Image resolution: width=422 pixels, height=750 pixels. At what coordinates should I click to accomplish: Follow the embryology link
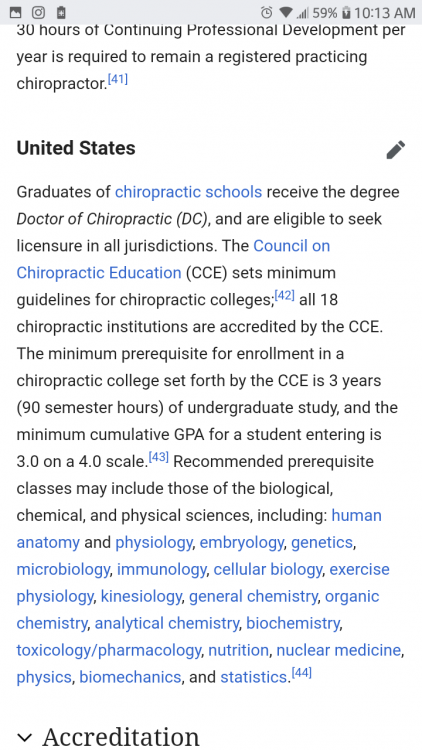[241, 543]
